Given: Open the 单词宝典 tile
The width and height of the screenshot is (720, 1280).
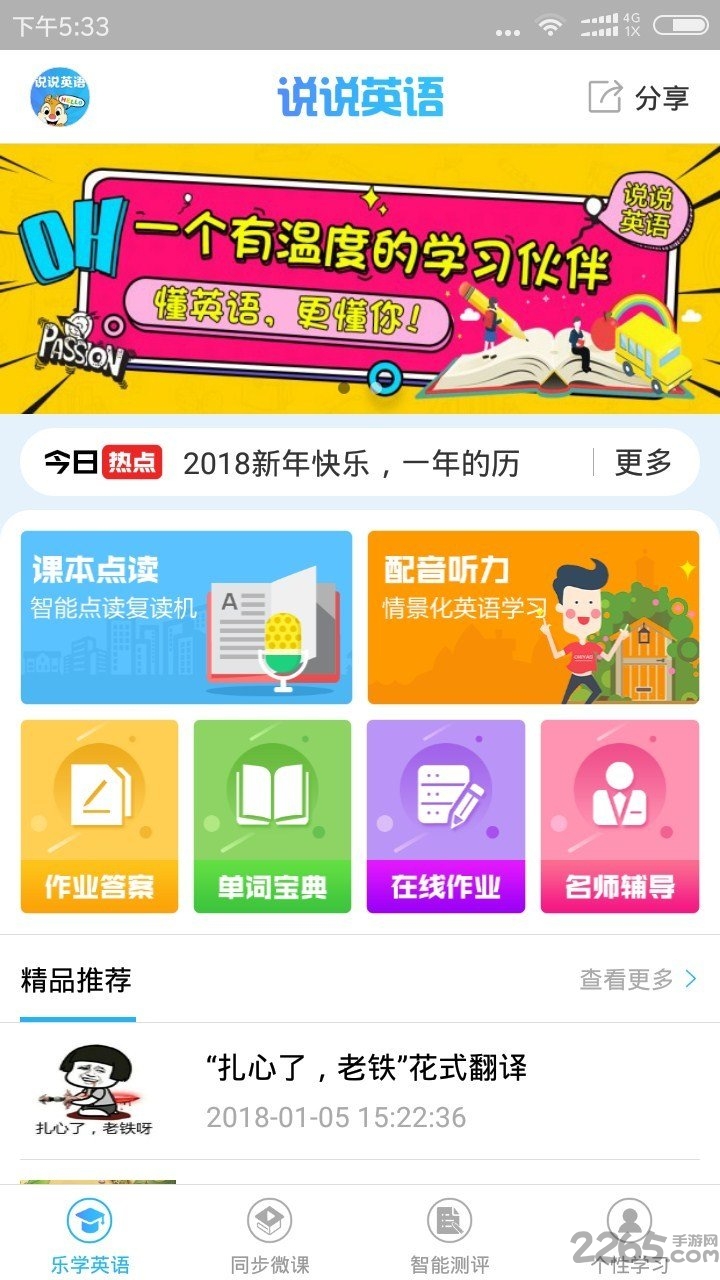Looking at the screenshot, I should pos(272,816).
